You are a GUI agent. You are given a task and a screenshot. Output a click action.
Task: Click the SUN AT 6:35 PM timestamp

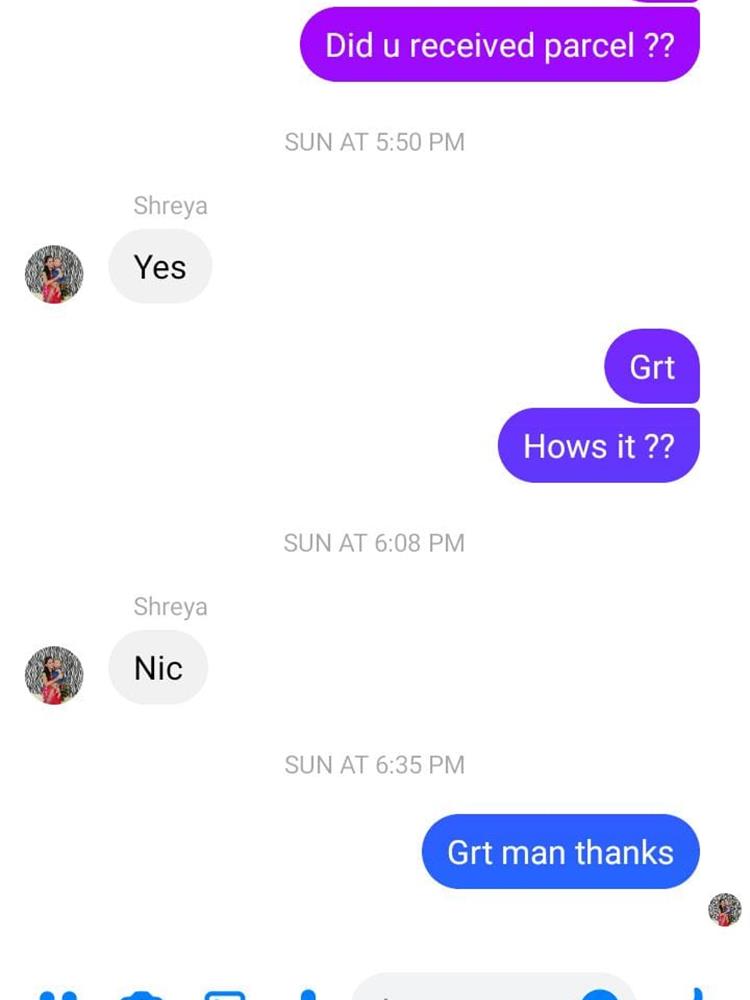(374, 764)
